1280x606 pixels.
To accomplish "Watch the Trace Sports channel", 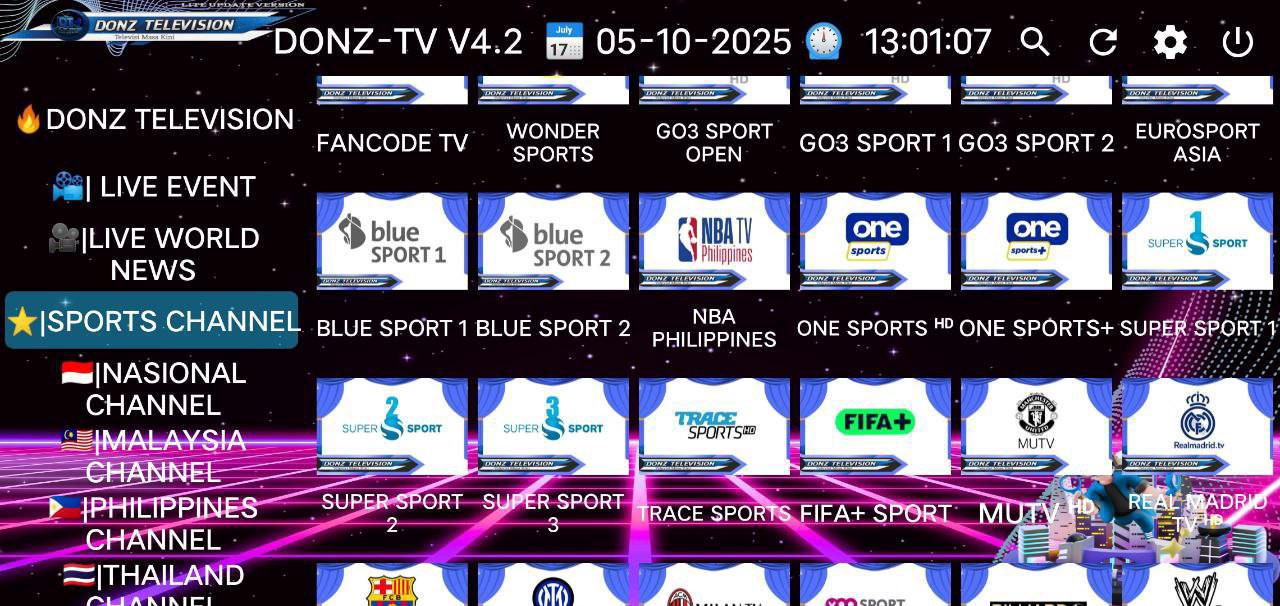I will [714, 426].
